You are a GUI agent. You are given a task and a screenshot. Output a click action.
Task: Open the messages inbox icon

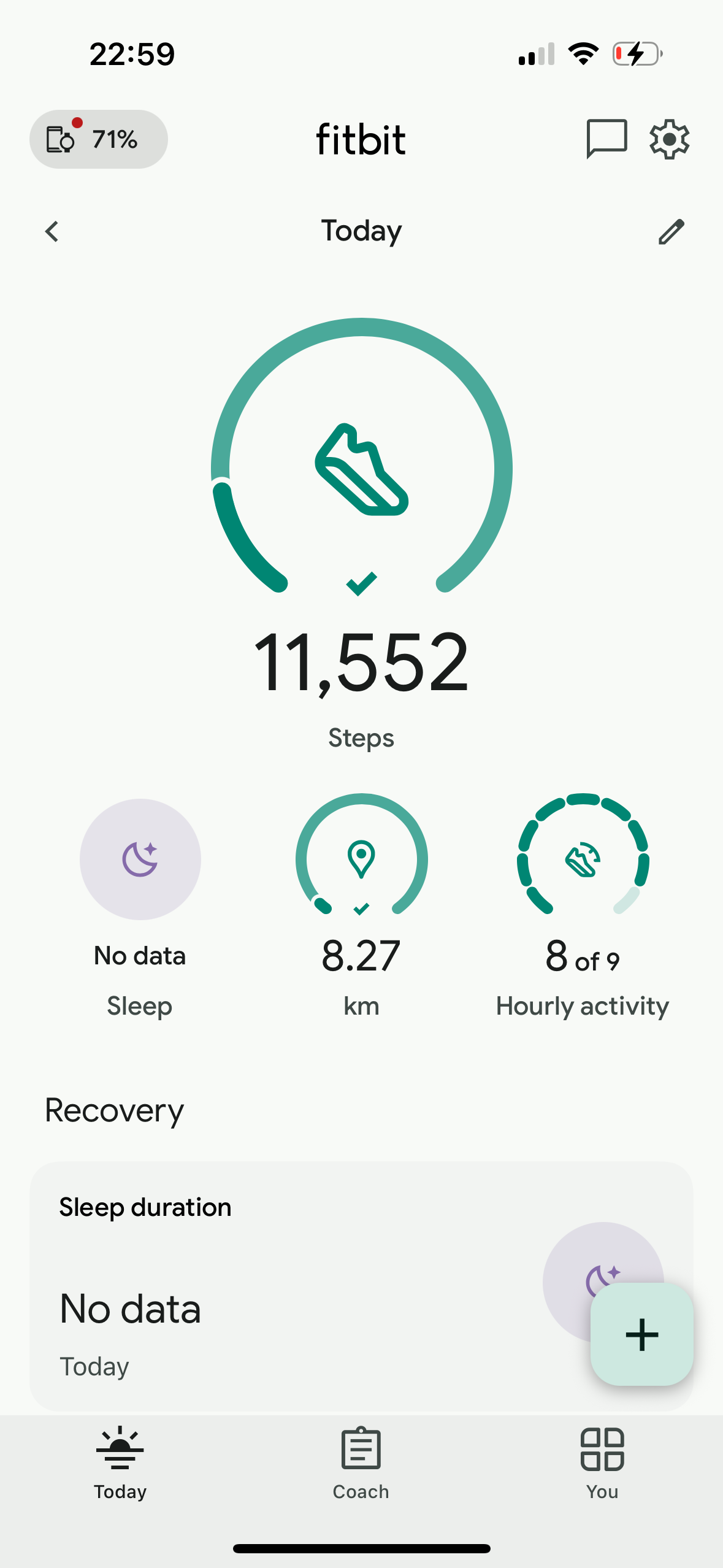(x=606, y=139)
